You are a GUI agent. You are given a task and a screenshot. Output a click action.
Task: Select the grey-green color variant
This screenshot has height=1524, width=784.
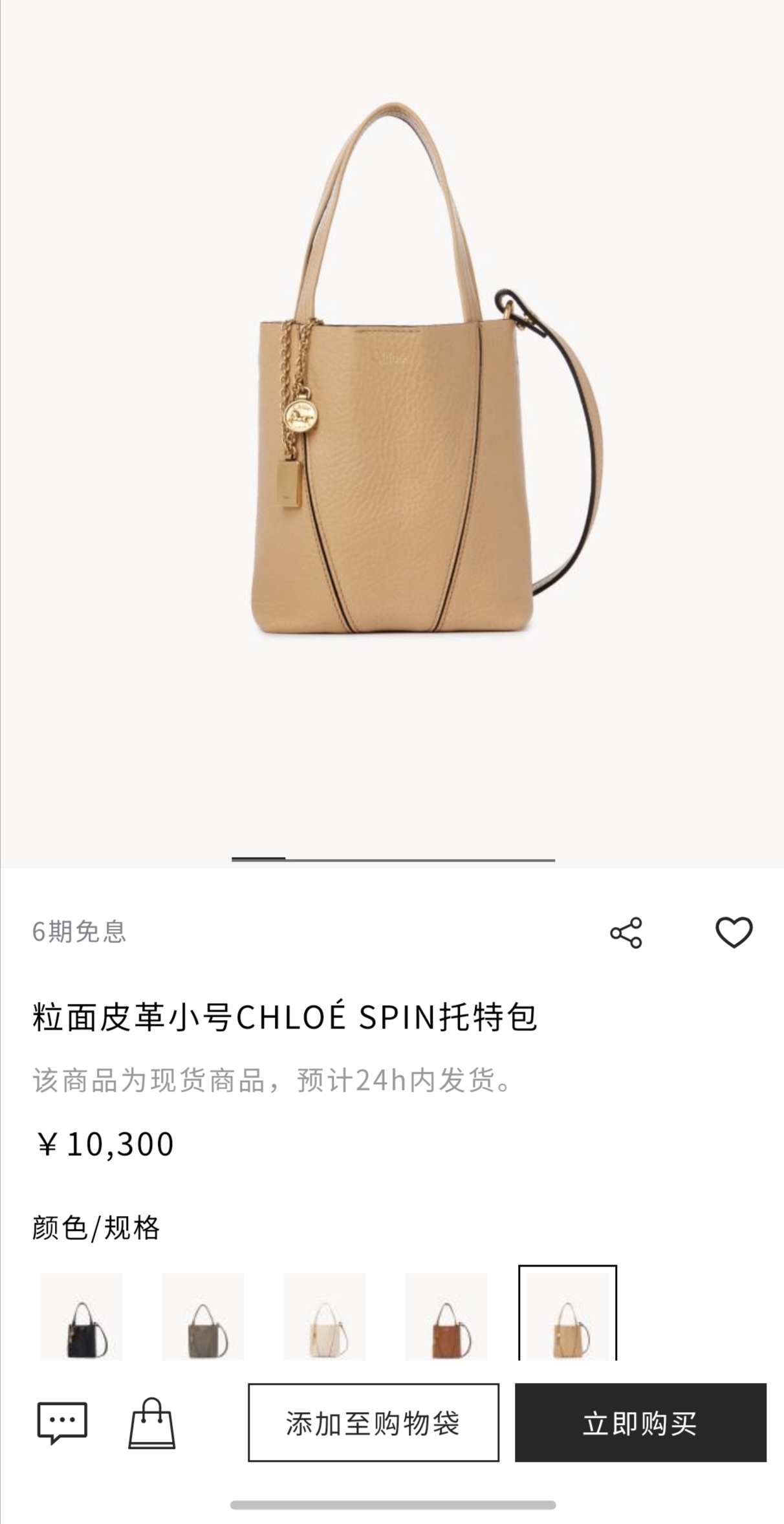click(x=203, y=1316)
